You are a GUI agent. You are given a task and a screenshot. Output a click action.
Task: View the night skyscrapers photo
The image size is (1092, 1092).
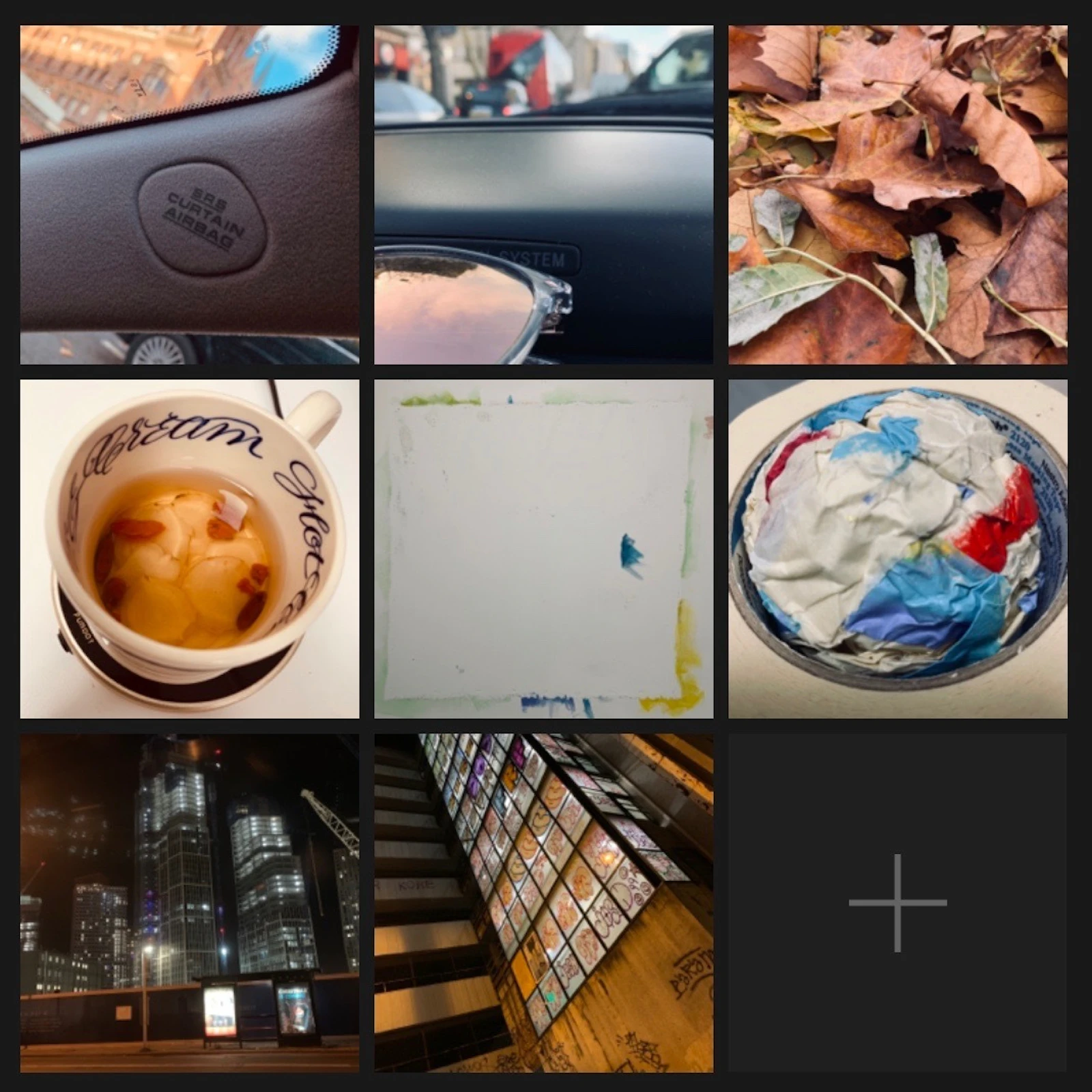[190, 902]
